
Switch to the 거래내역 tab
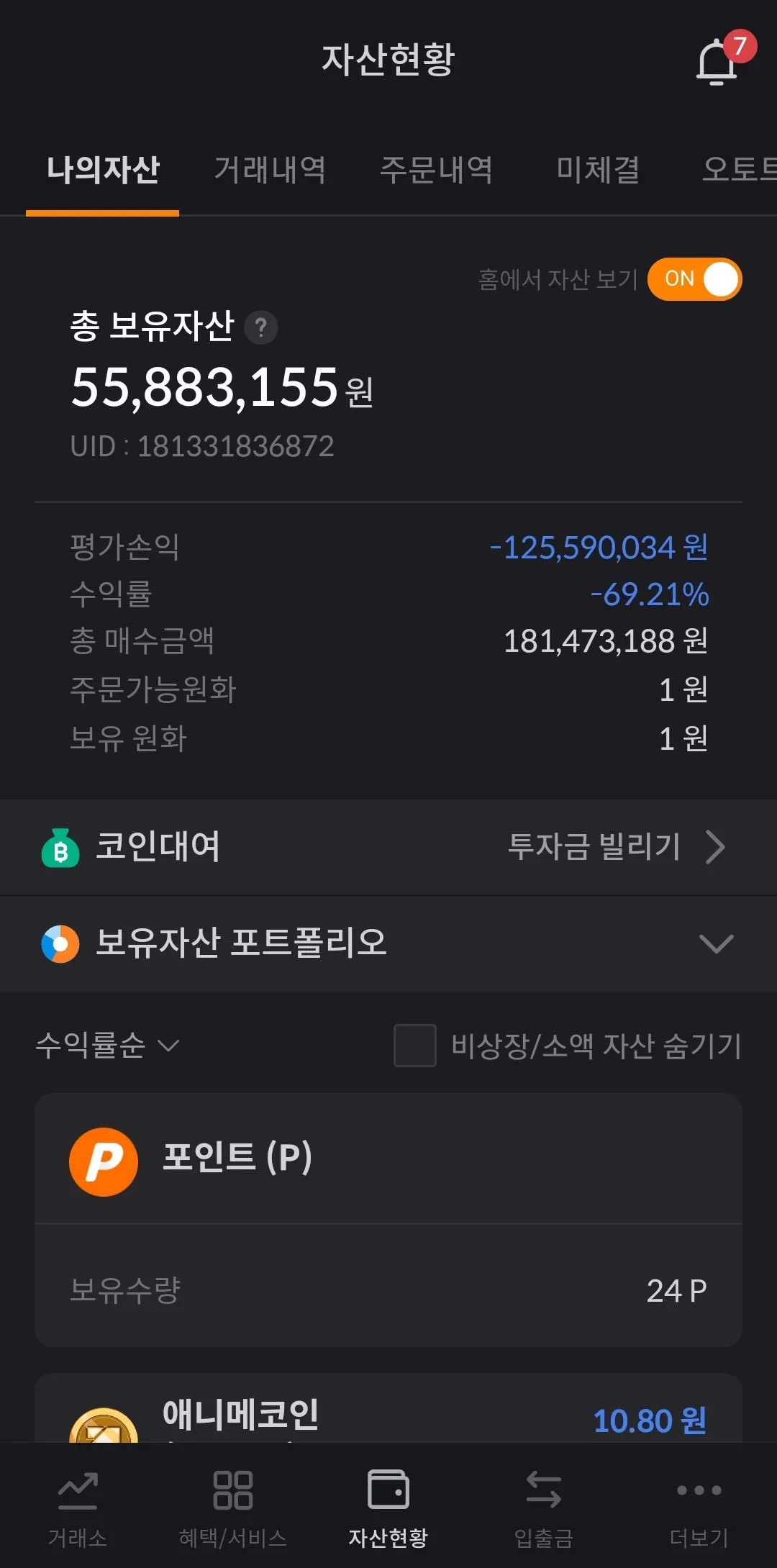[270, 171]
